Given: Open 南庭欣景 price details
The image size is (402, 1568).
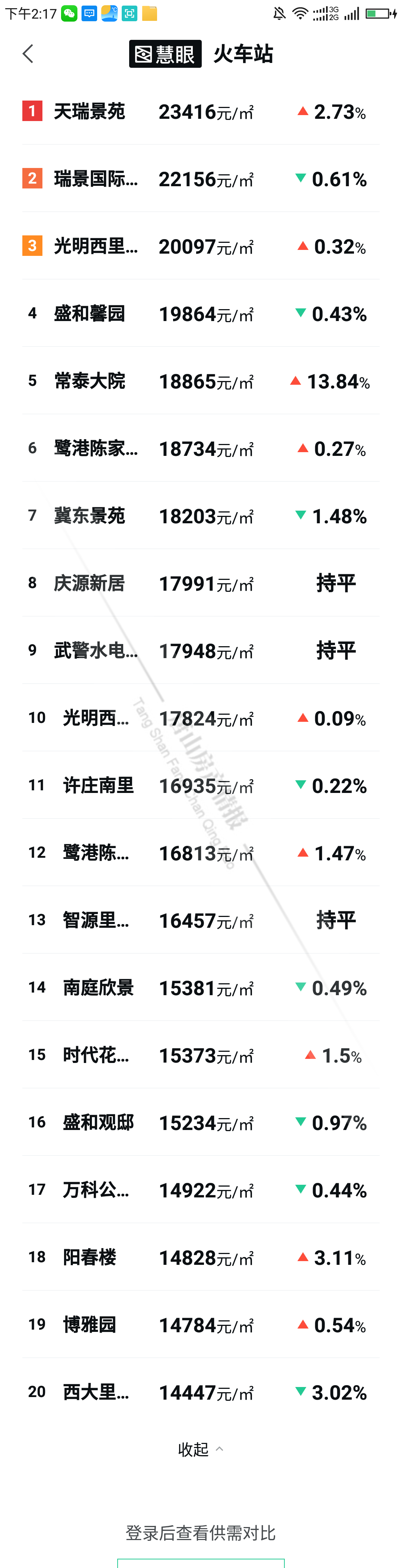Looking at the screenshot, I should [x=98, y=987].
